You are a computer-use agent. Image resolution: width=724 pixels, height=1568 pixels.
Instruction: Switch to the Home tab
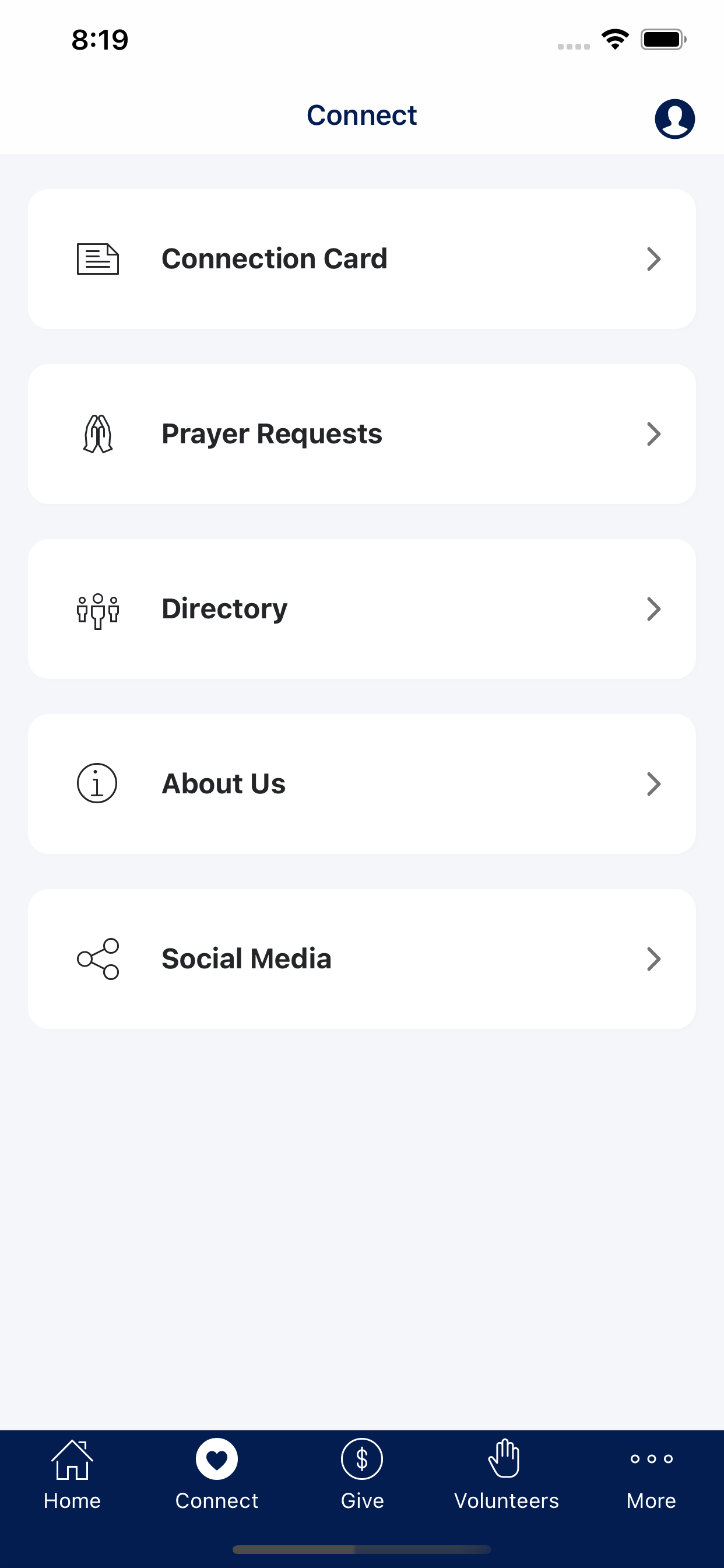coord(72,1475)
